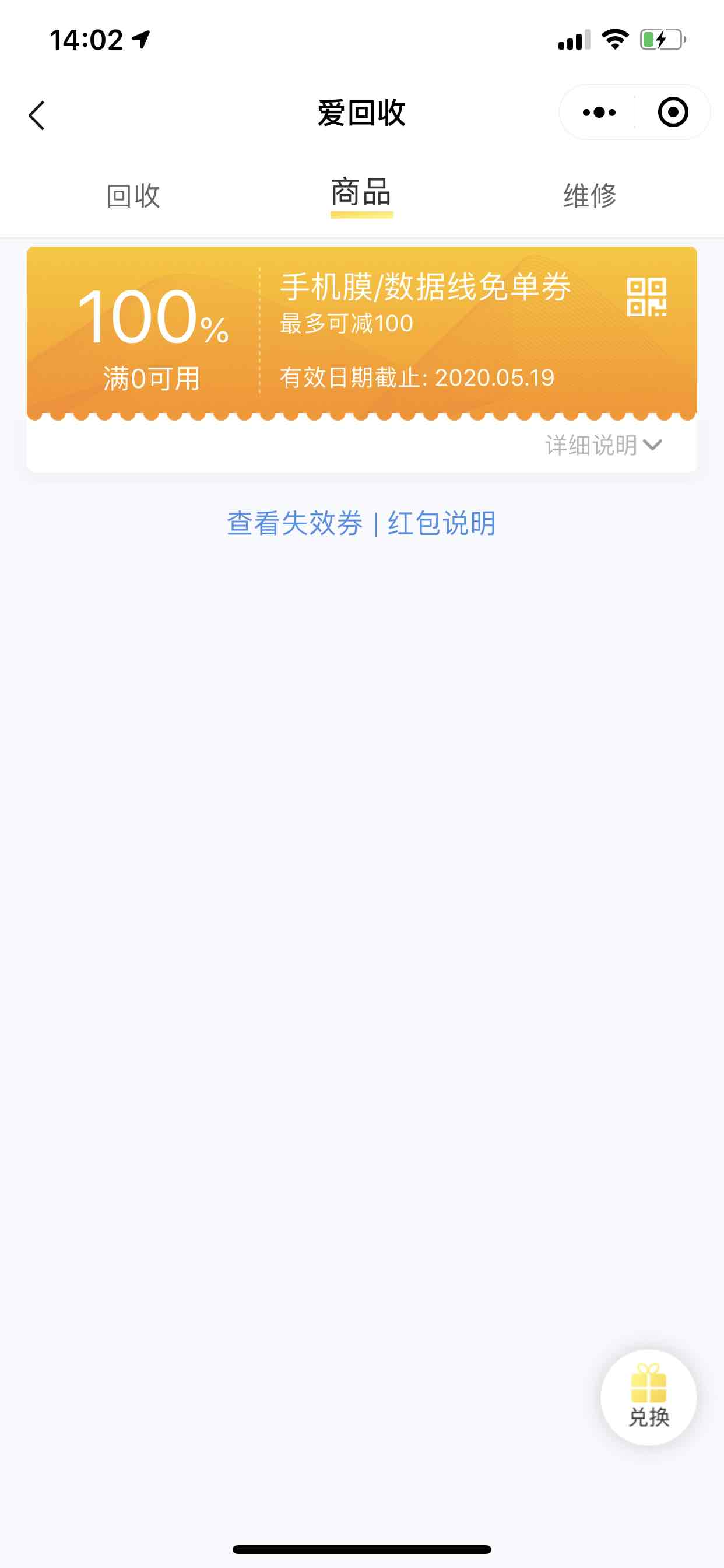This screenshot has width=724, height=1568.
Task: Open the 红包说明 link
Action: [x=442, y=523]
